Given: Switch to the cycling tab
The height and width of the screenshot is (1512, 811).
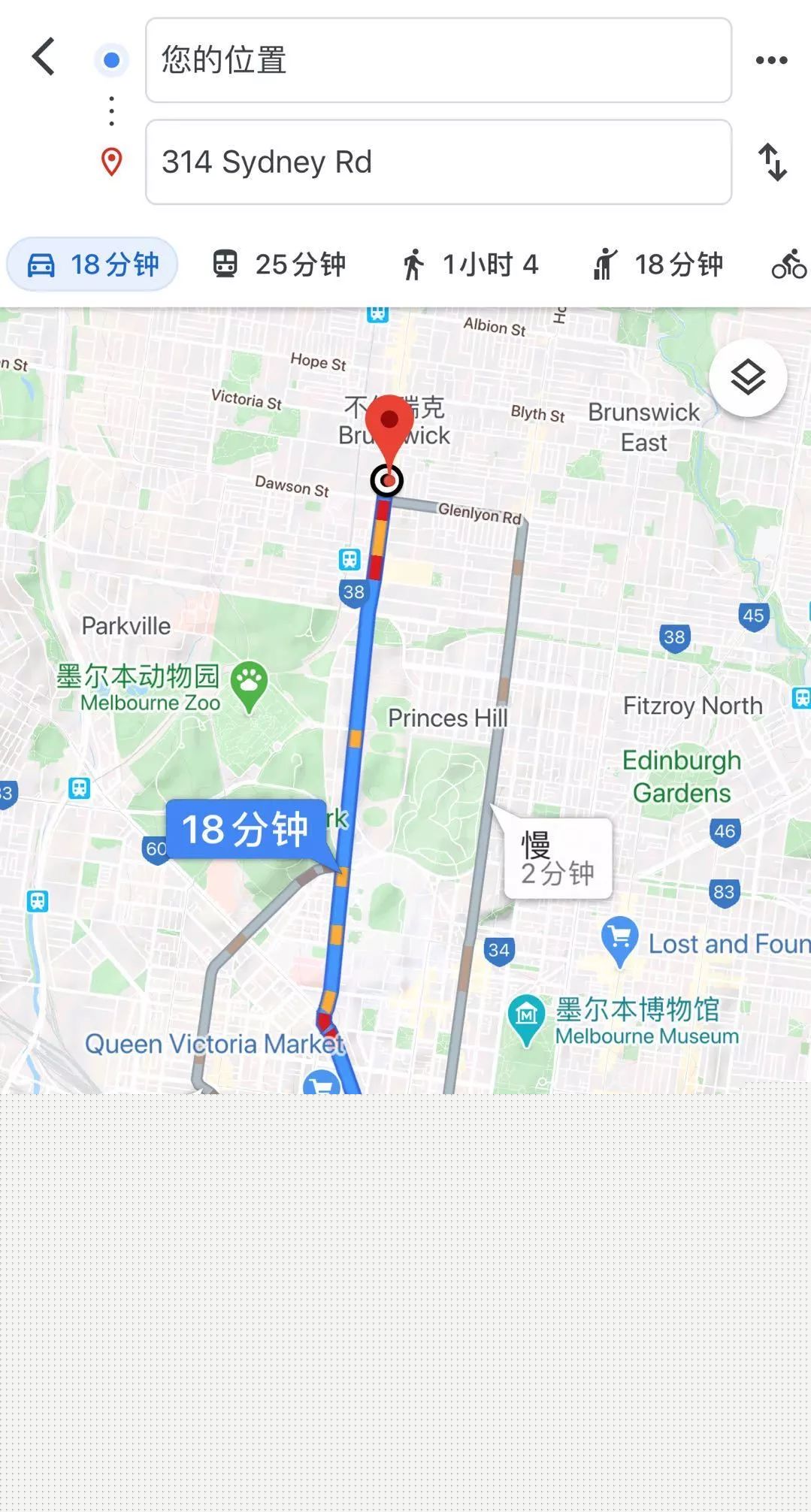Looking at the screenshot, I should (788, 265).
